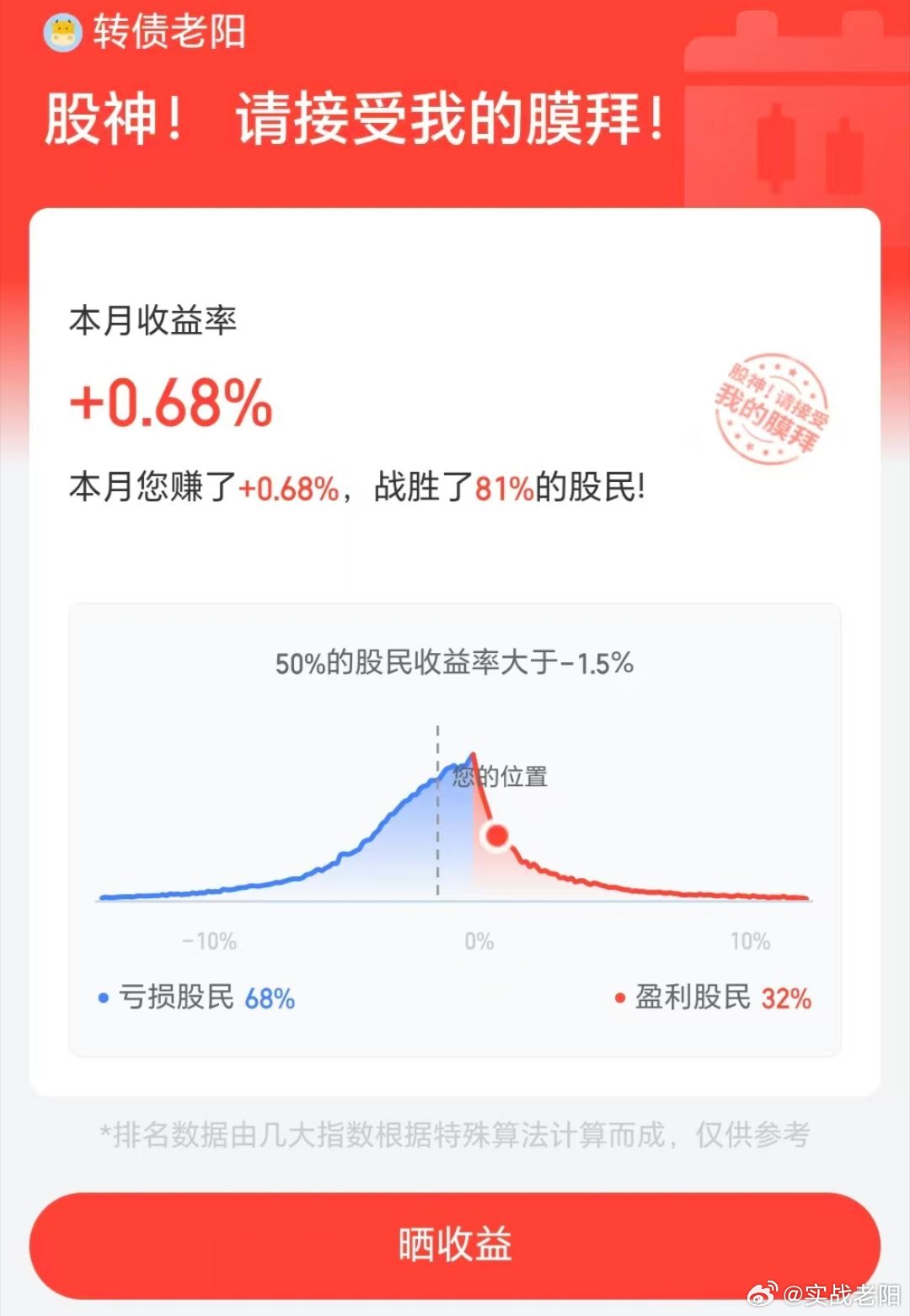This screenshot has width=910, height=1316.
Task: Click the blue legend dot beside 亏损股民
Action: click(x=103, y=997)
